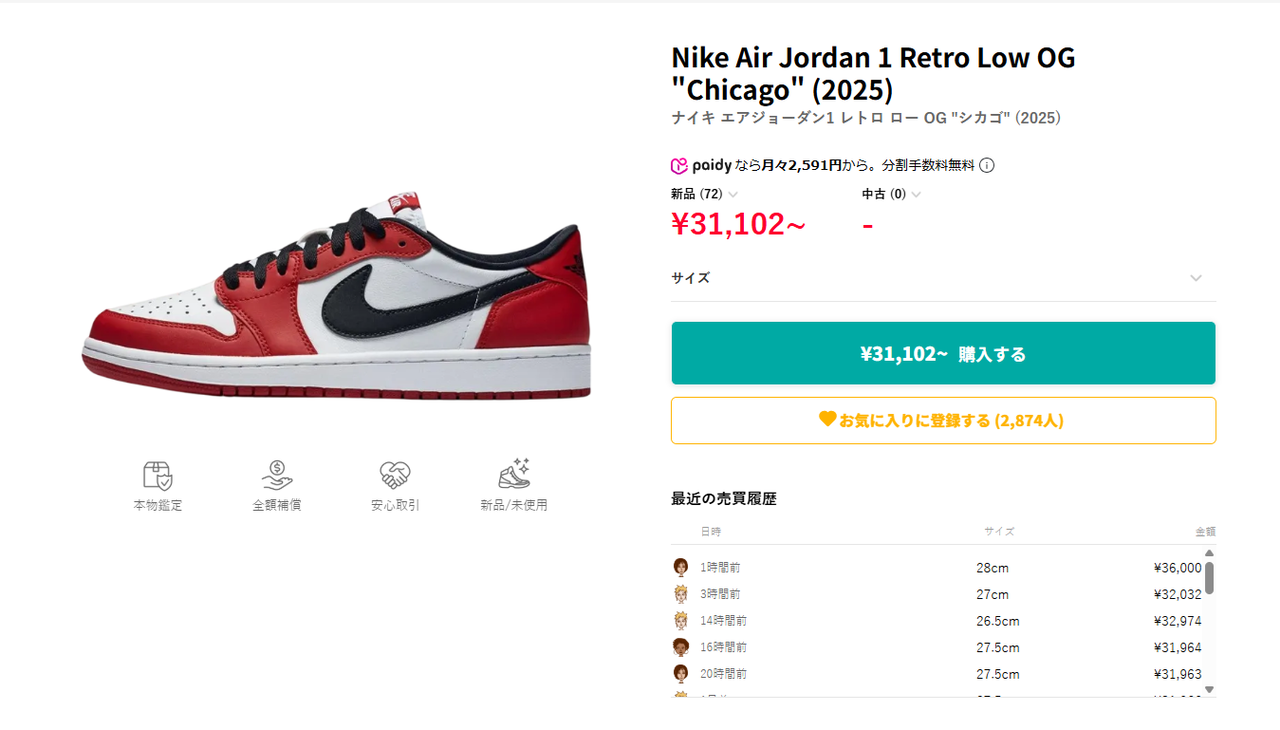This screenshot has width=1280, height=730.
Task: Expand the 中古 (0) listings chevron
Action: coord(916,195)
